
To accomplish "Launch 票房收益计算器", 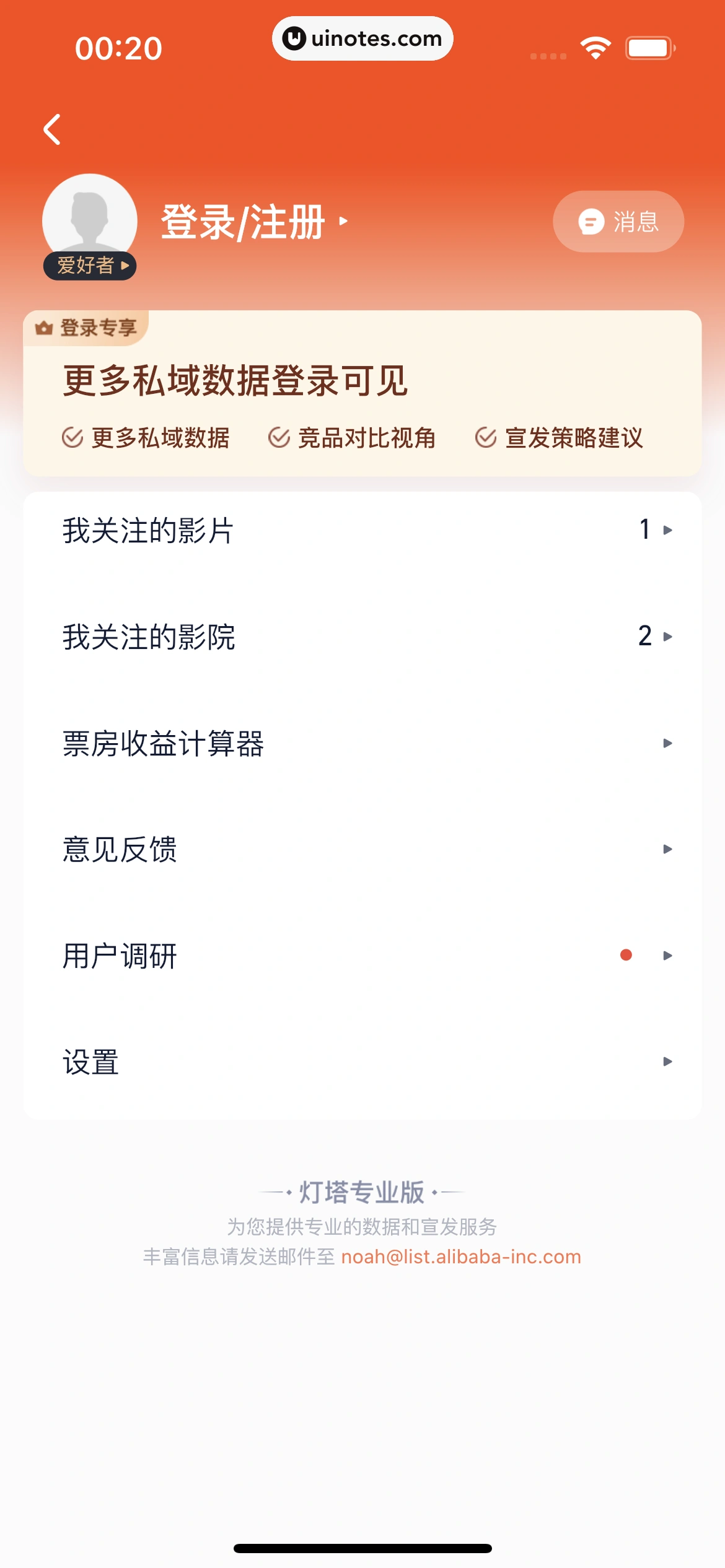I will [x=362, y=743].
